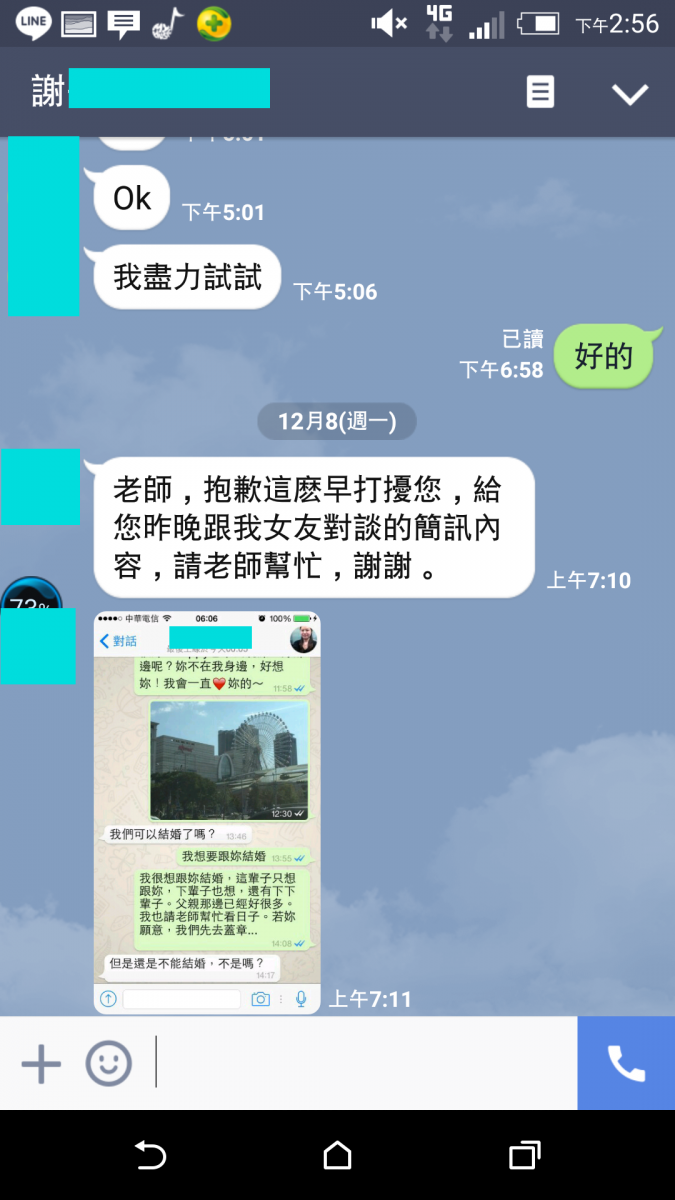Open the emoji sticker picker
The image size is (675, 1200).
[108, 1063]
